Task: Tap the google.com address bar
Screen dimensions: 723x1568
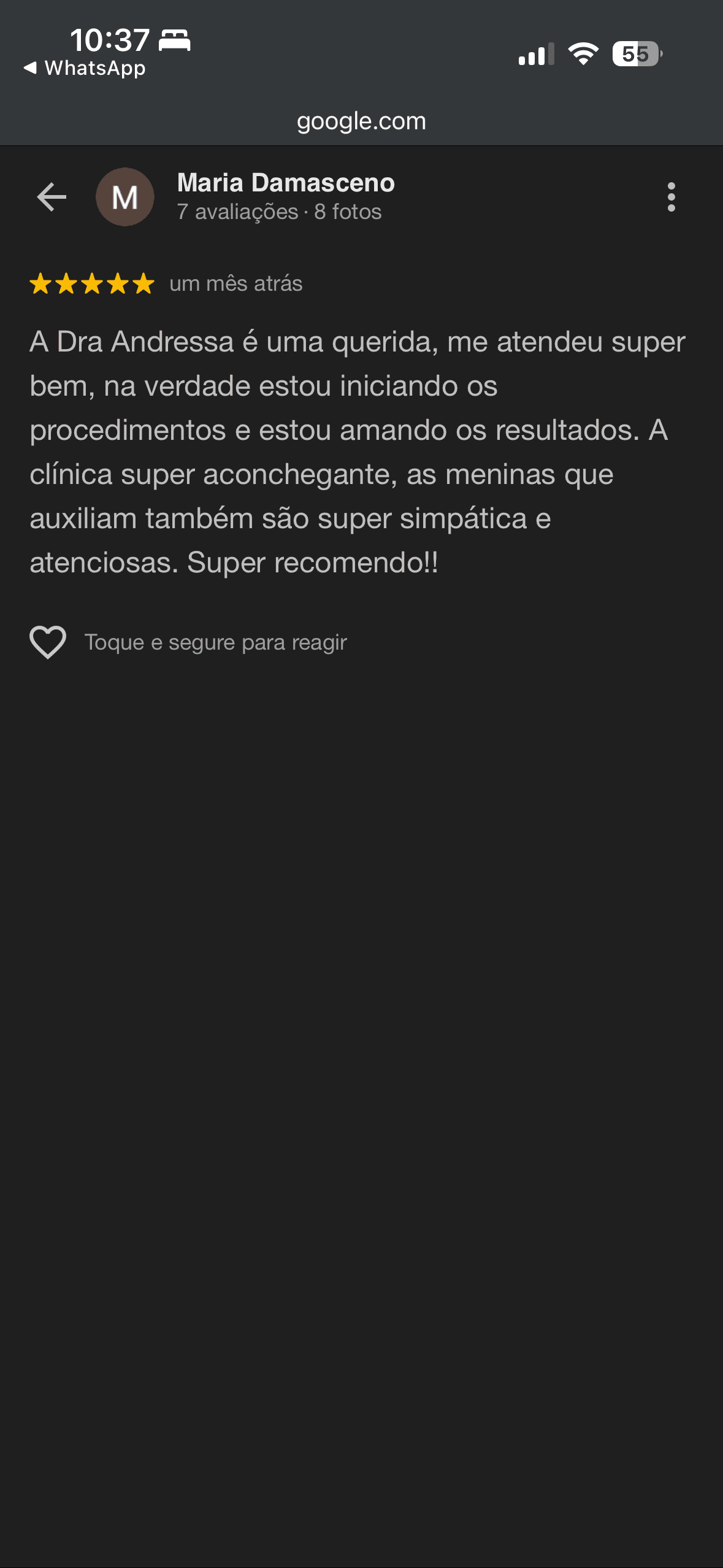Action: click(x=361, y=121)
